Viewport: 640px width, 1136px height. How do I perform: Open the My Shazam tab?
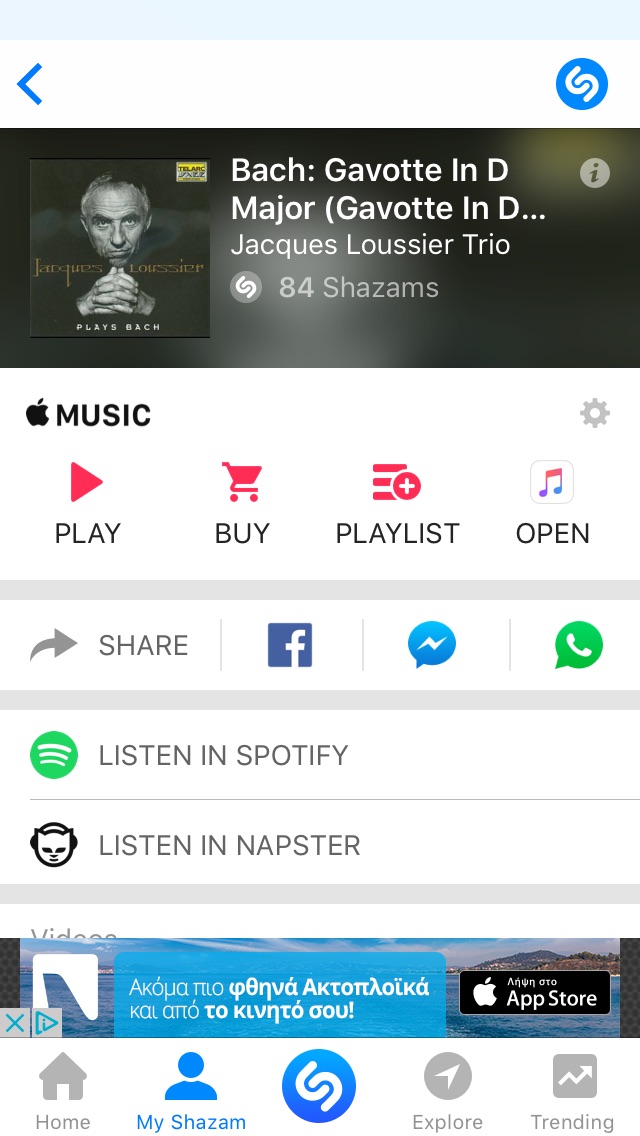click(x=191, y=1092)
